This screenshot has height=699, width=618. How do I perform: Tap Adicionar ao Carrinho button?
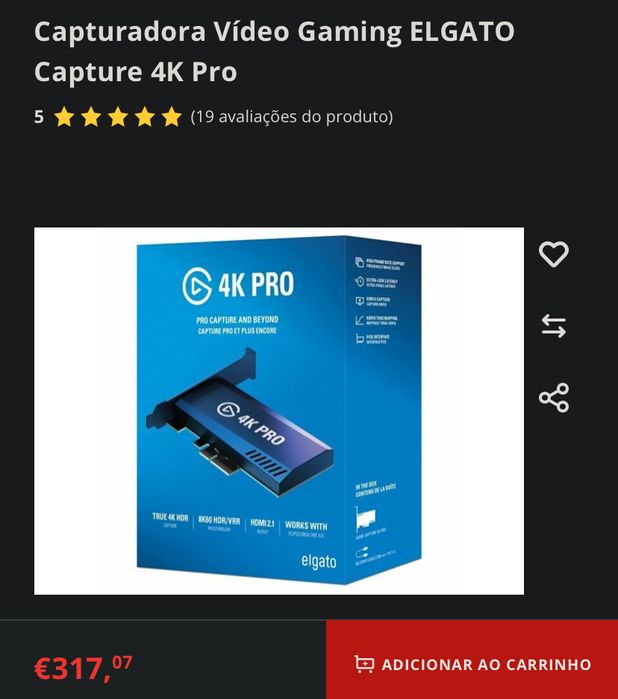[x=472, y=664]
